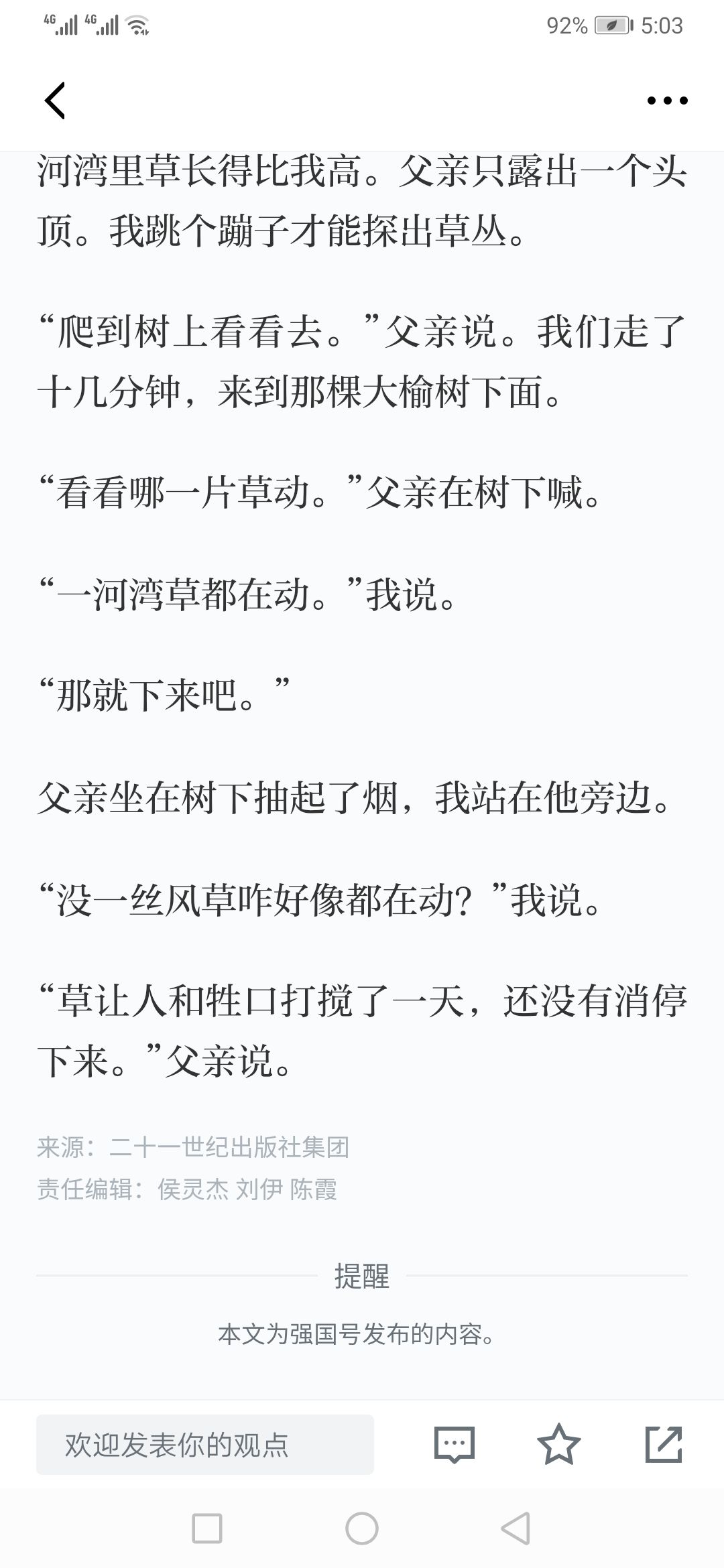The width and height of the screenshot is (724, 1568).
Task: Open the three-dot overflow menu
Action: 667,101
